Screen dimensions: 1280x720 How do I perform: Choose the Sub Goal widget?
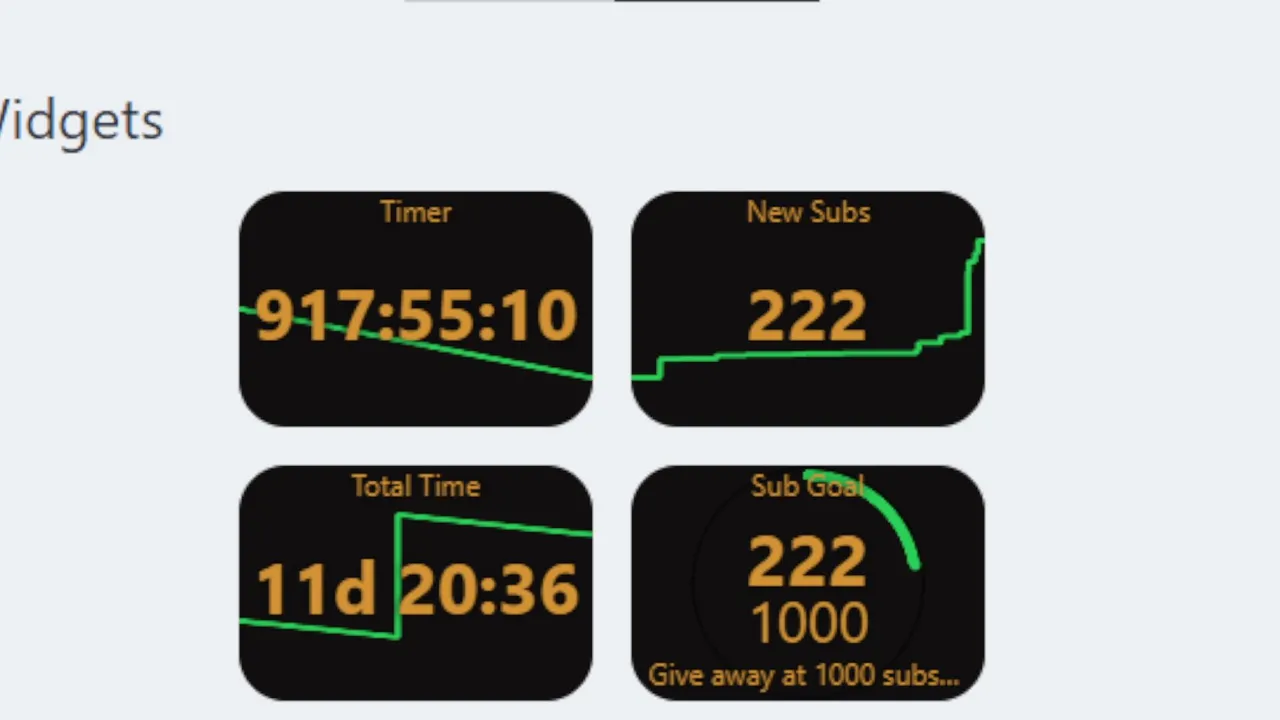point(807,582)
